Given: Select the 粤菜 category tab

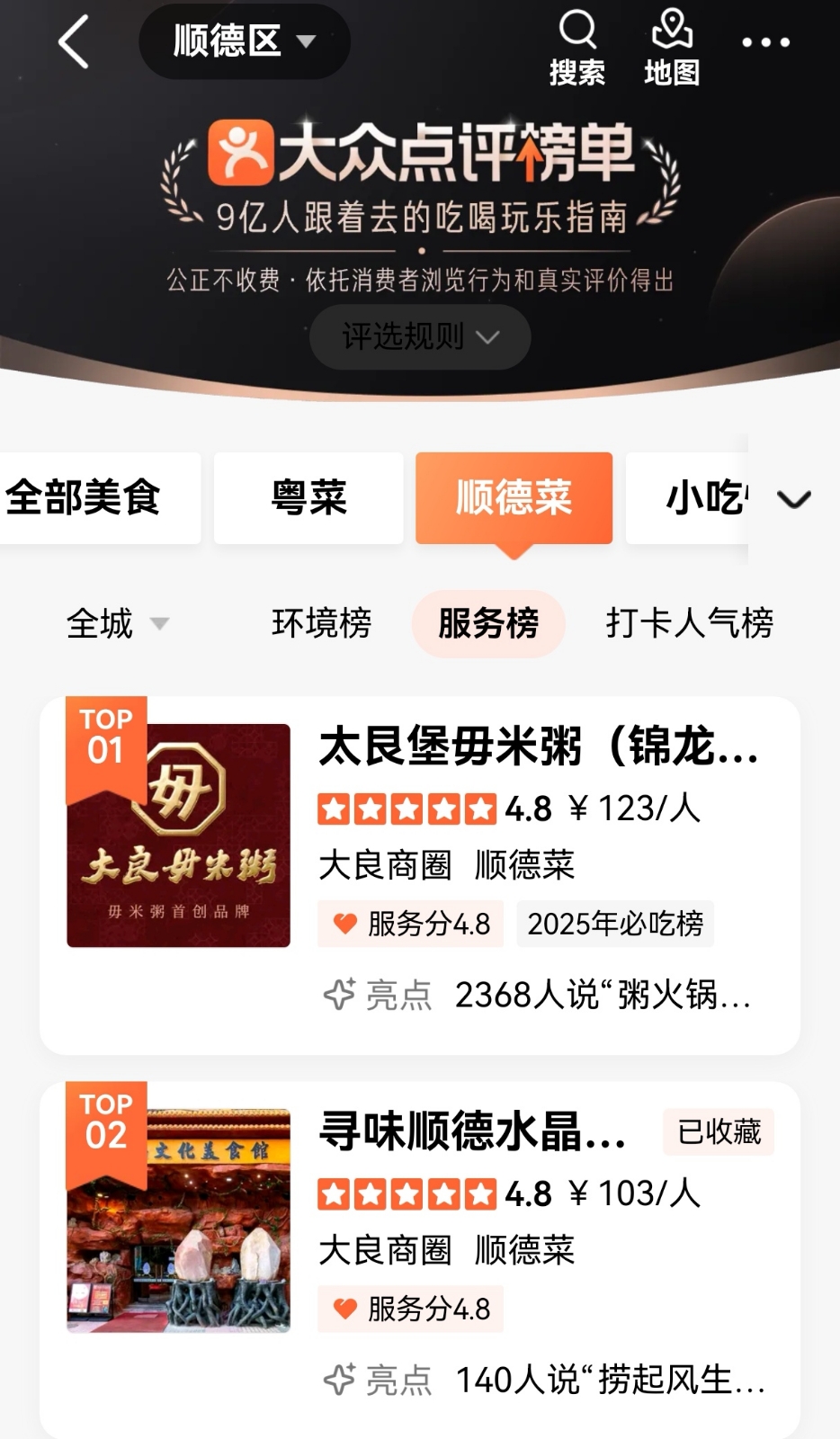Looking at the screenshot, I should tap(308, 498).
